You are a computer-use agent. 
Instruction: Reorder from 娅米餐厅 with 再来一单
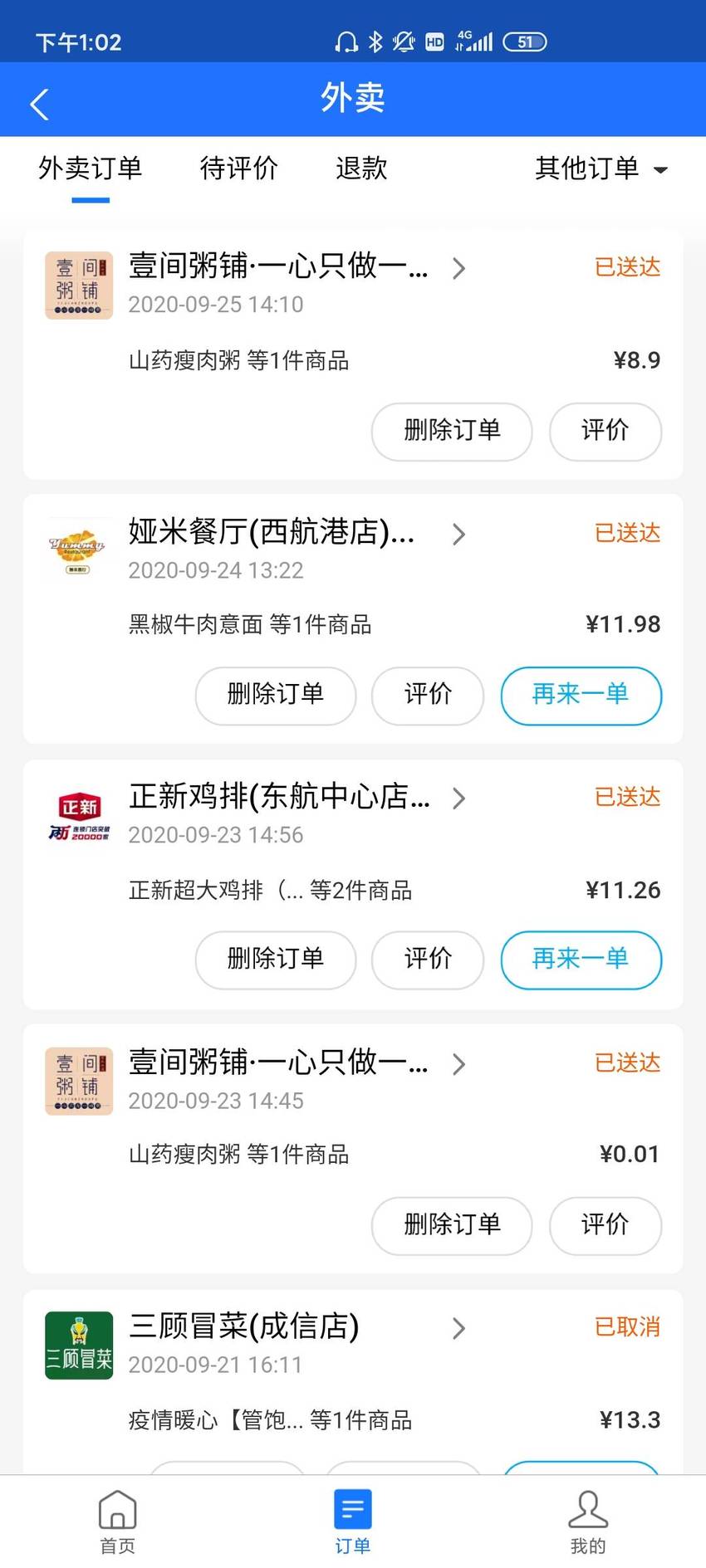pyautogui.click(x=581, y=695)
